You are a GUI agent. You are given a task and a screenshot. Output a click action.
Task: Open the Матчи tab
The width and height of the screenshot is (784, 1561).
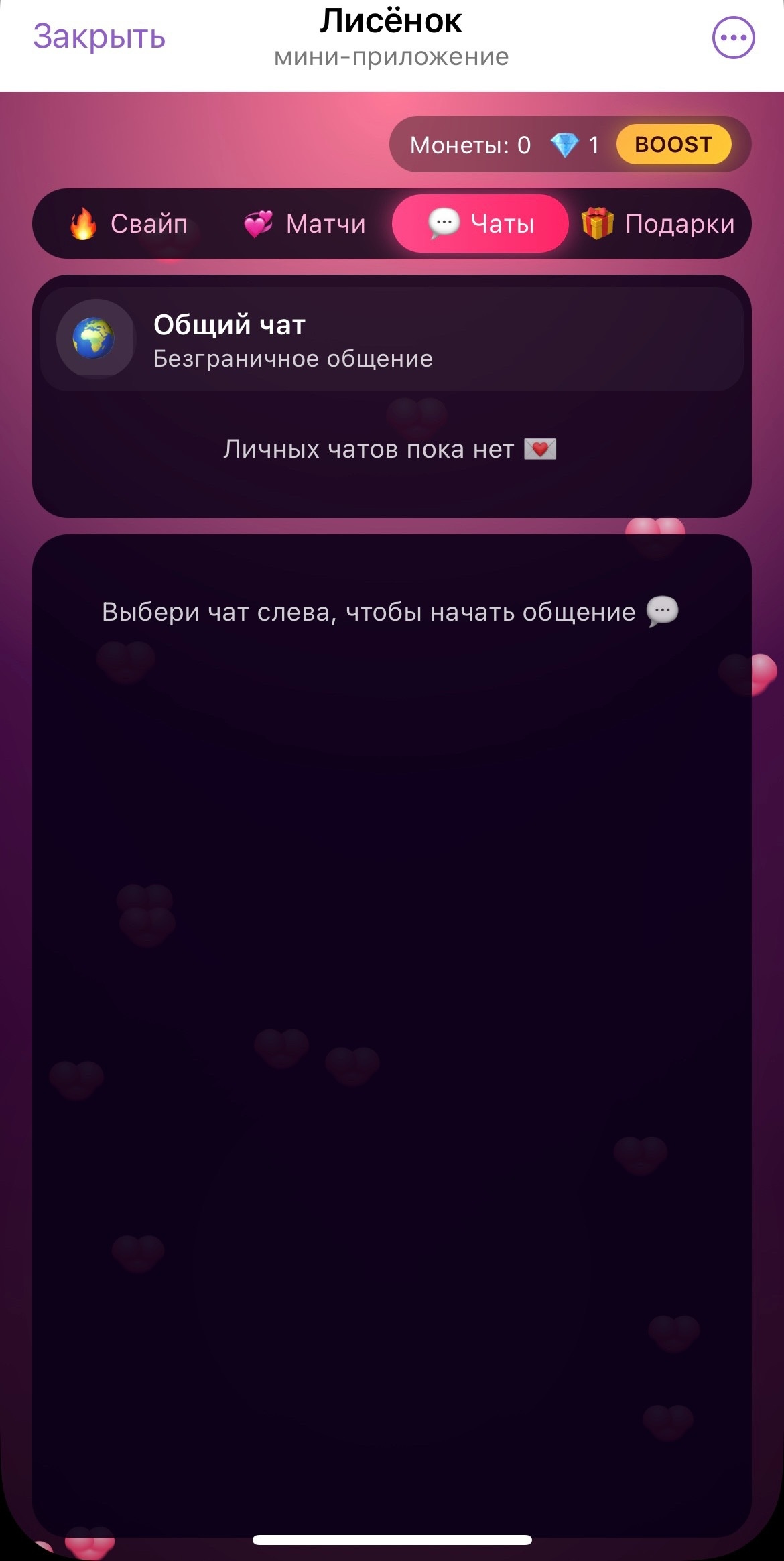point(305,224)
